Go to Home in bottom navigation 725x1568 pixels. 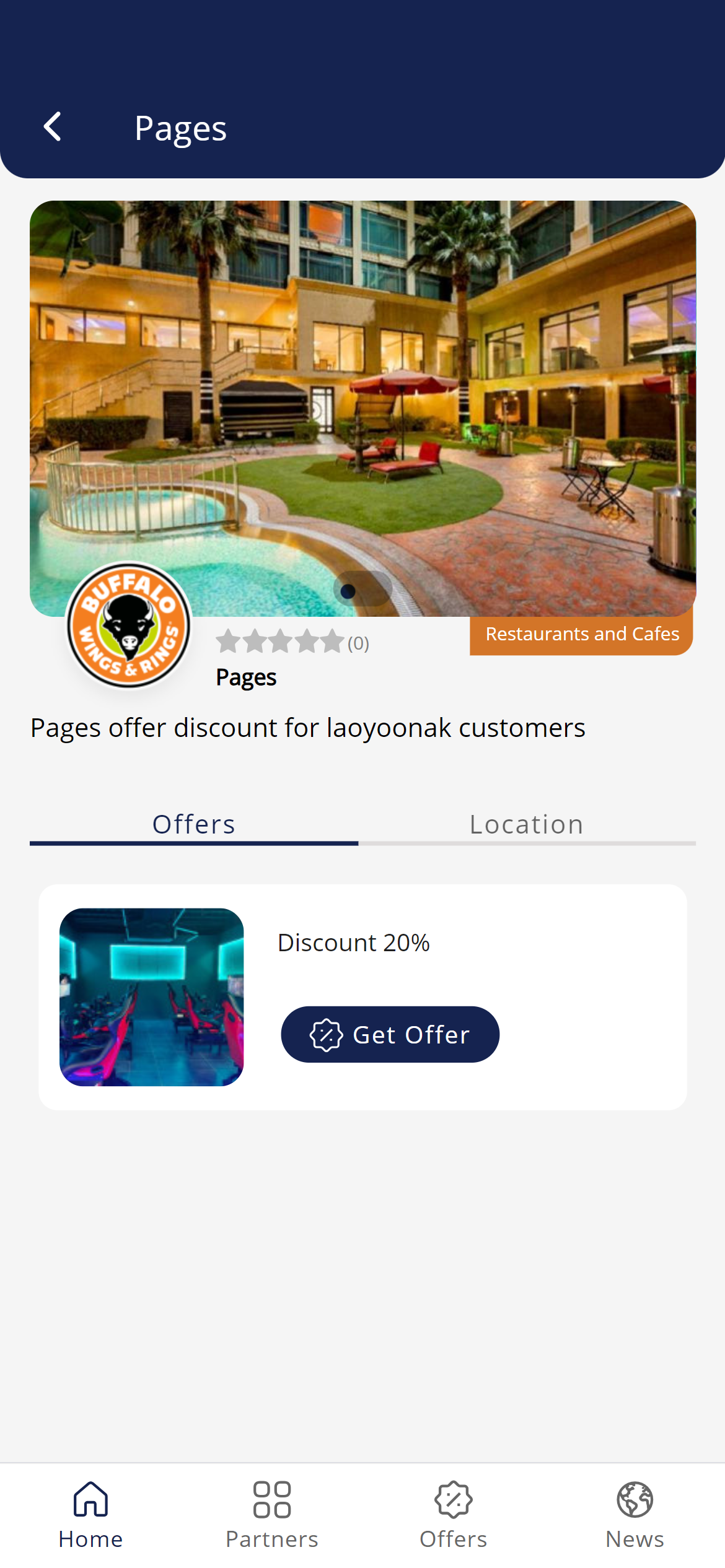pyautogui.click(x=90, y=1515)
